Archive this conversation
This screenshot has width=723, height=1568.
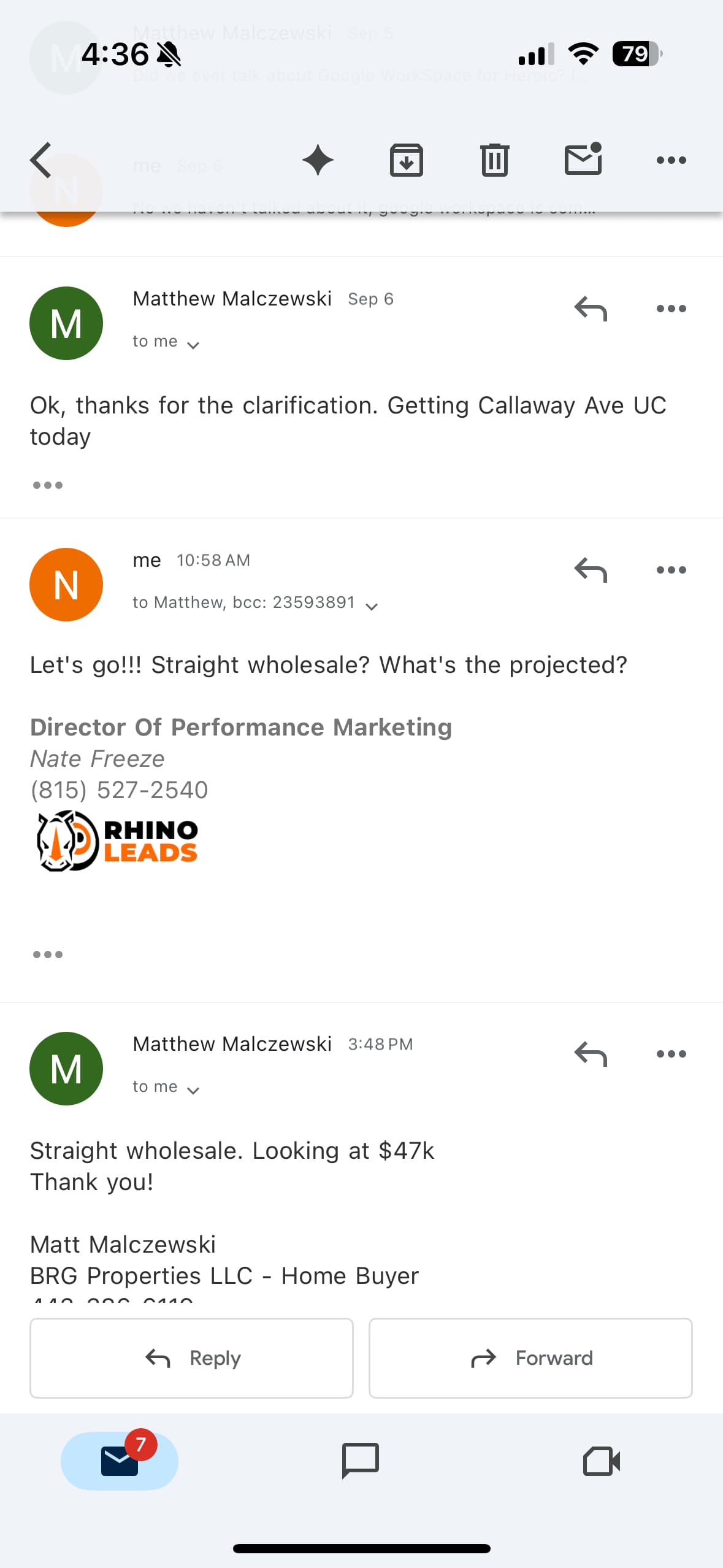[406, 160]
